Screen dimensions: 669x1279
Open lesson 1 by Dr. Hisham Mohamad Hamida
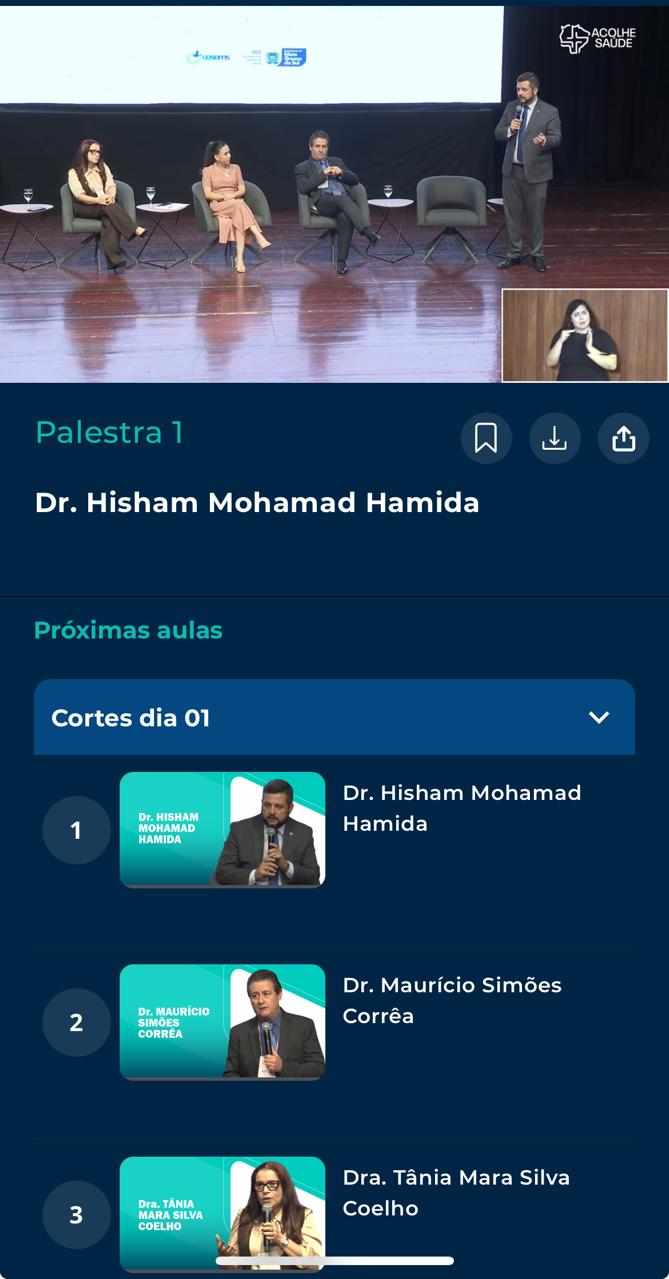pyautogui.click(x=334, y=830)
